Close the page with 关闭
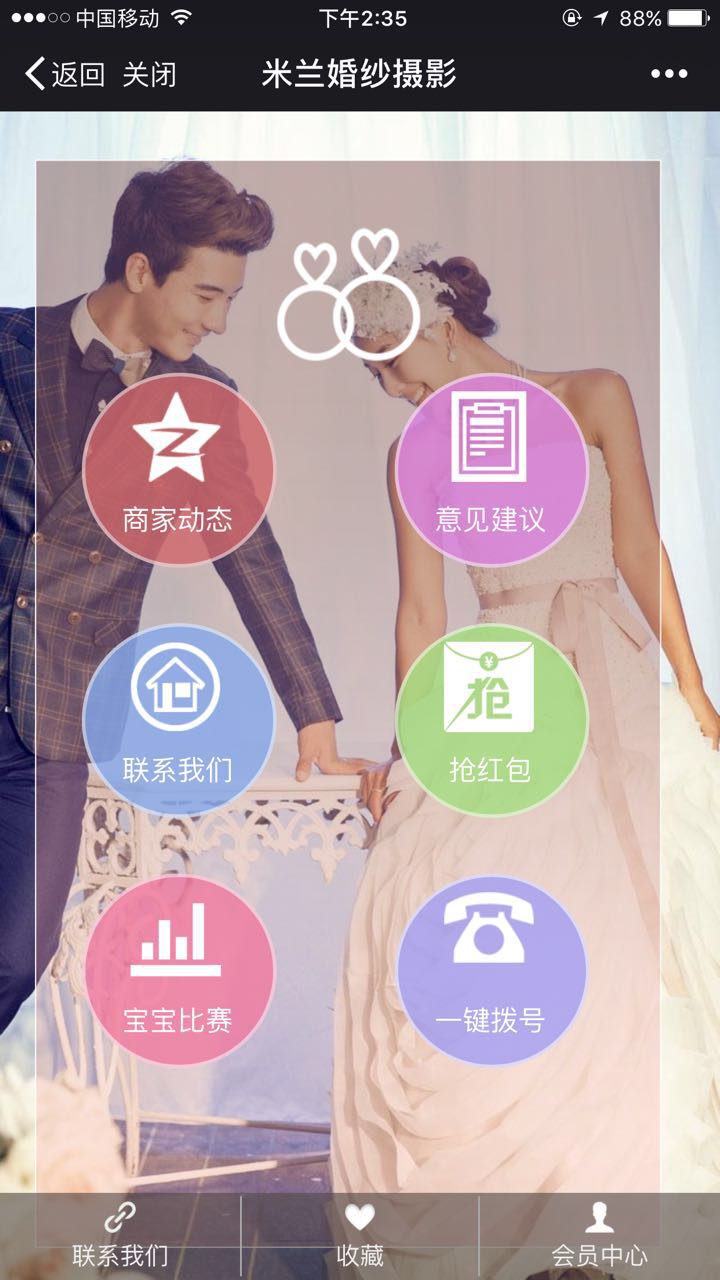The height and width of the screenshot is (1280, 720). point(149,74)
